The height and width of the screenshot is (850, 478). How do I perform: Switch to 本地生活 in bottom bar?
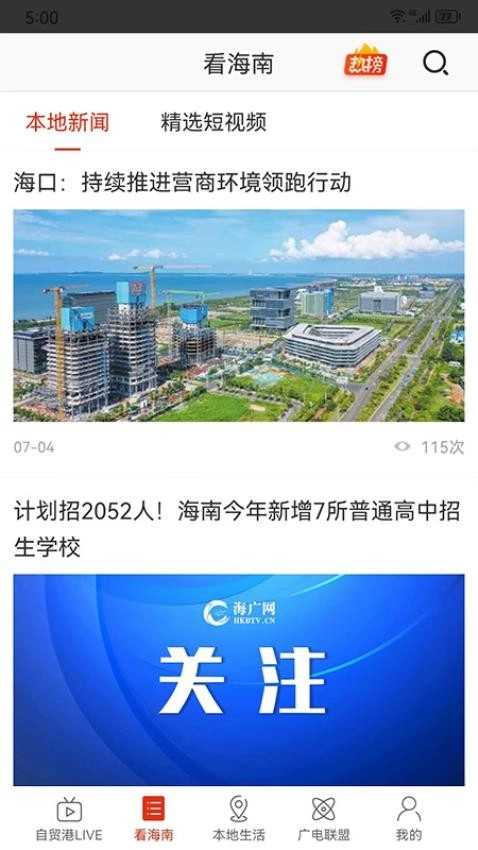click(x=238, y=819)
